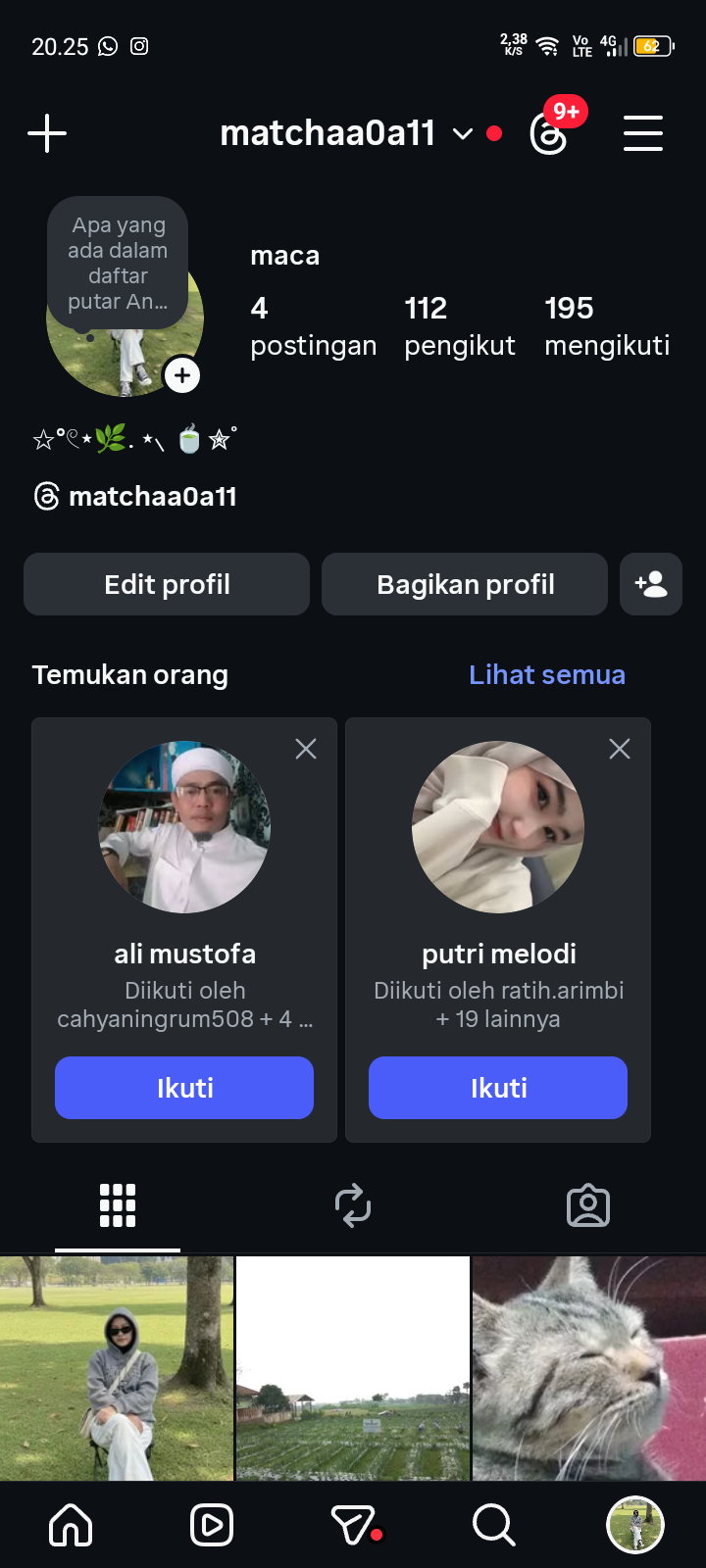Image resolution: width=706 pixels, height=1568 pixels.
Task: Switch to the tagged photos tab
Action: (x=588, y=1205)
